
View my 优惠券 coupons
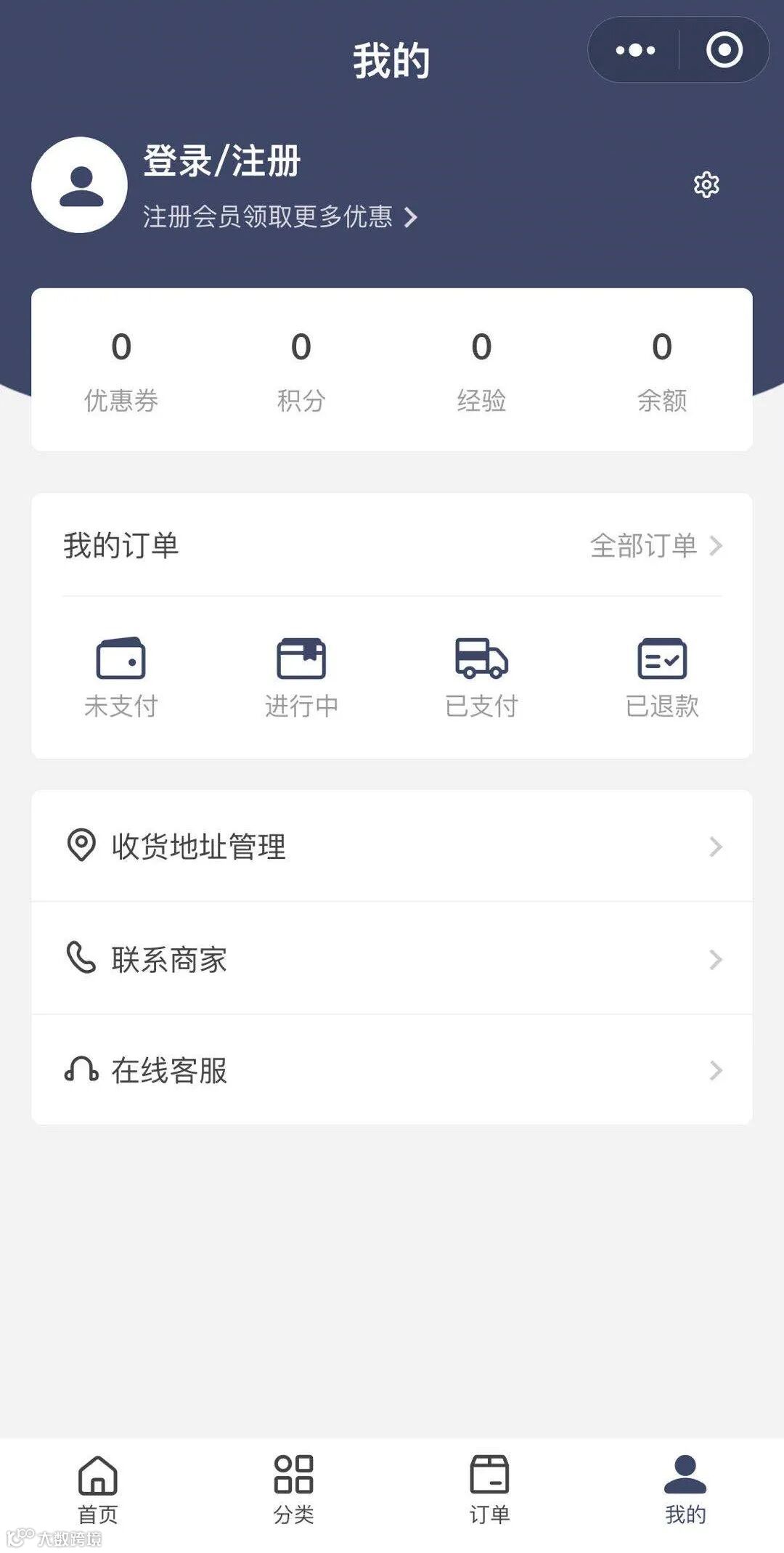pos(121,370)
